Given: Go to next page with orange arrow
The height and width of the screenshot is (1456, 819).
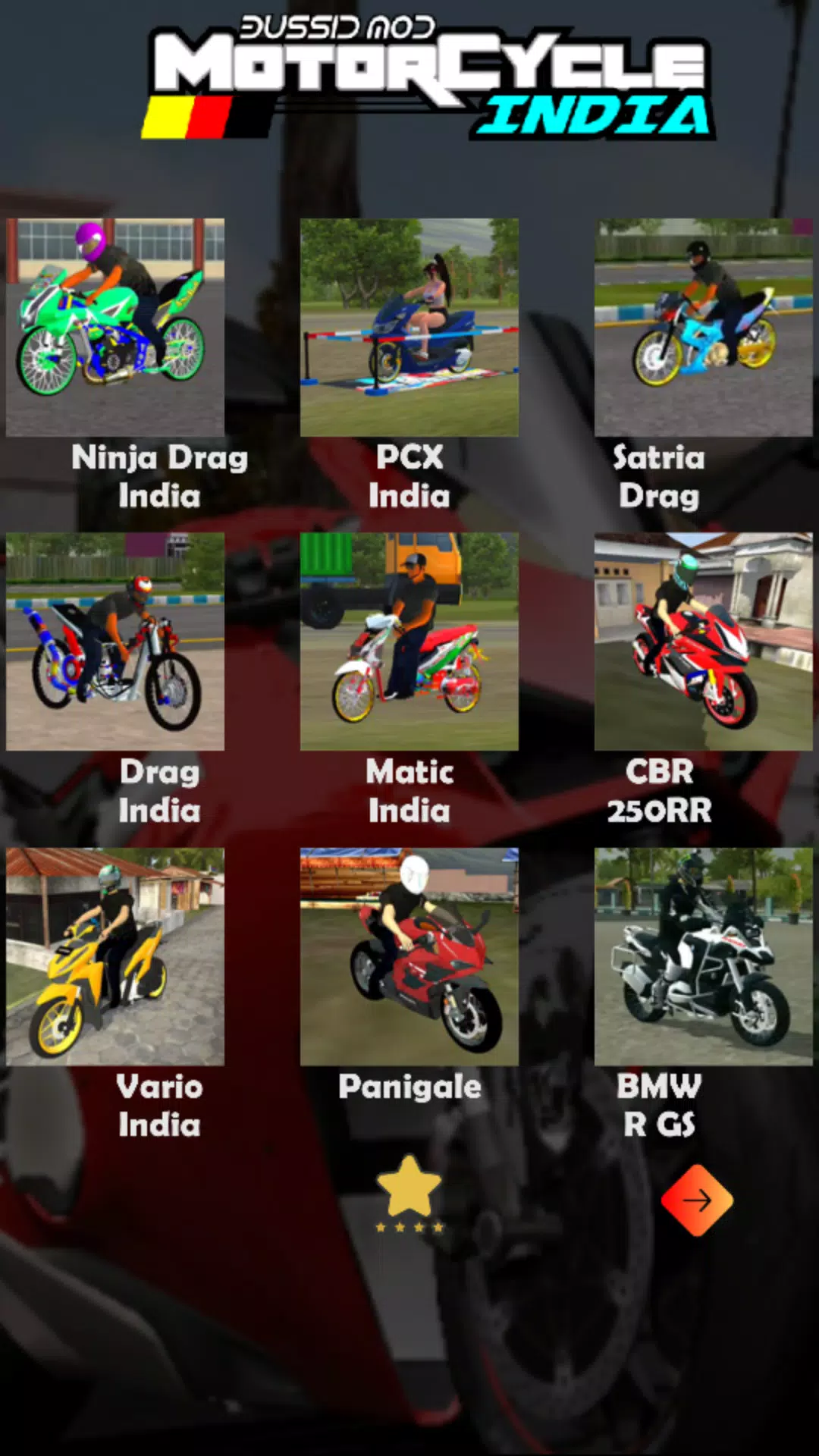Looking at the screenshot, I should (x=697, y=1200).
